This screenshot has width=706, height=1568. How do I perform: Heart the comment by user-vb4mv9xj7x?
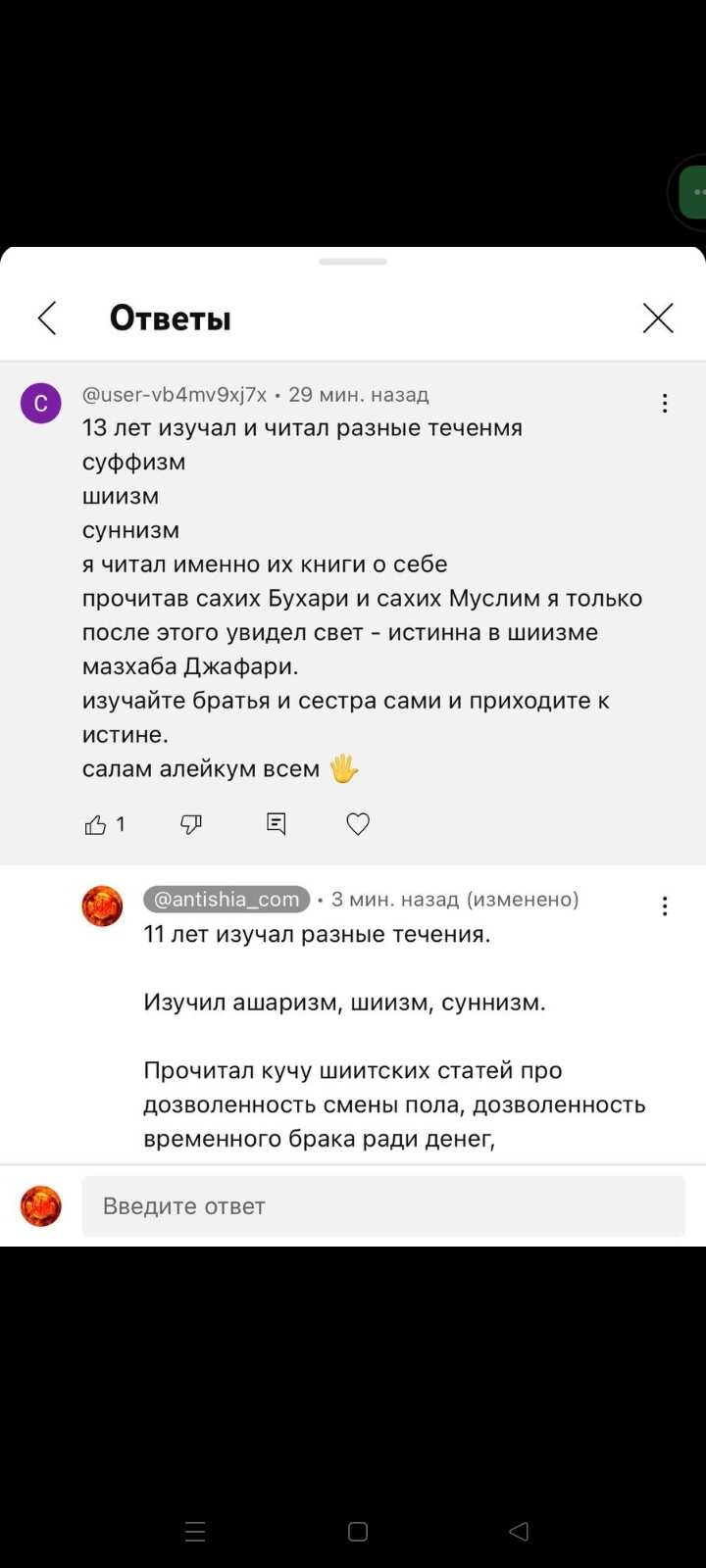[358, 825]
